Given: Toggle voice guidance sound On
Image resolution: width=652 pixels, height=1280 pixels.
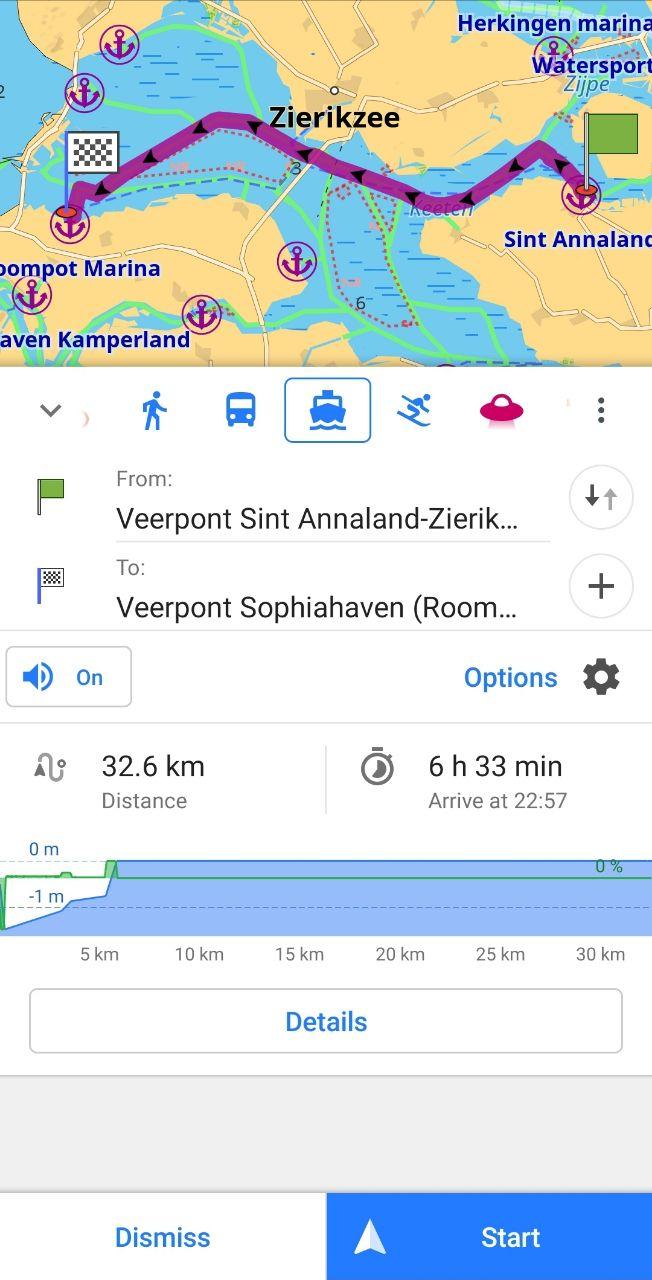Looking at the screenshot, I should 68,677.
